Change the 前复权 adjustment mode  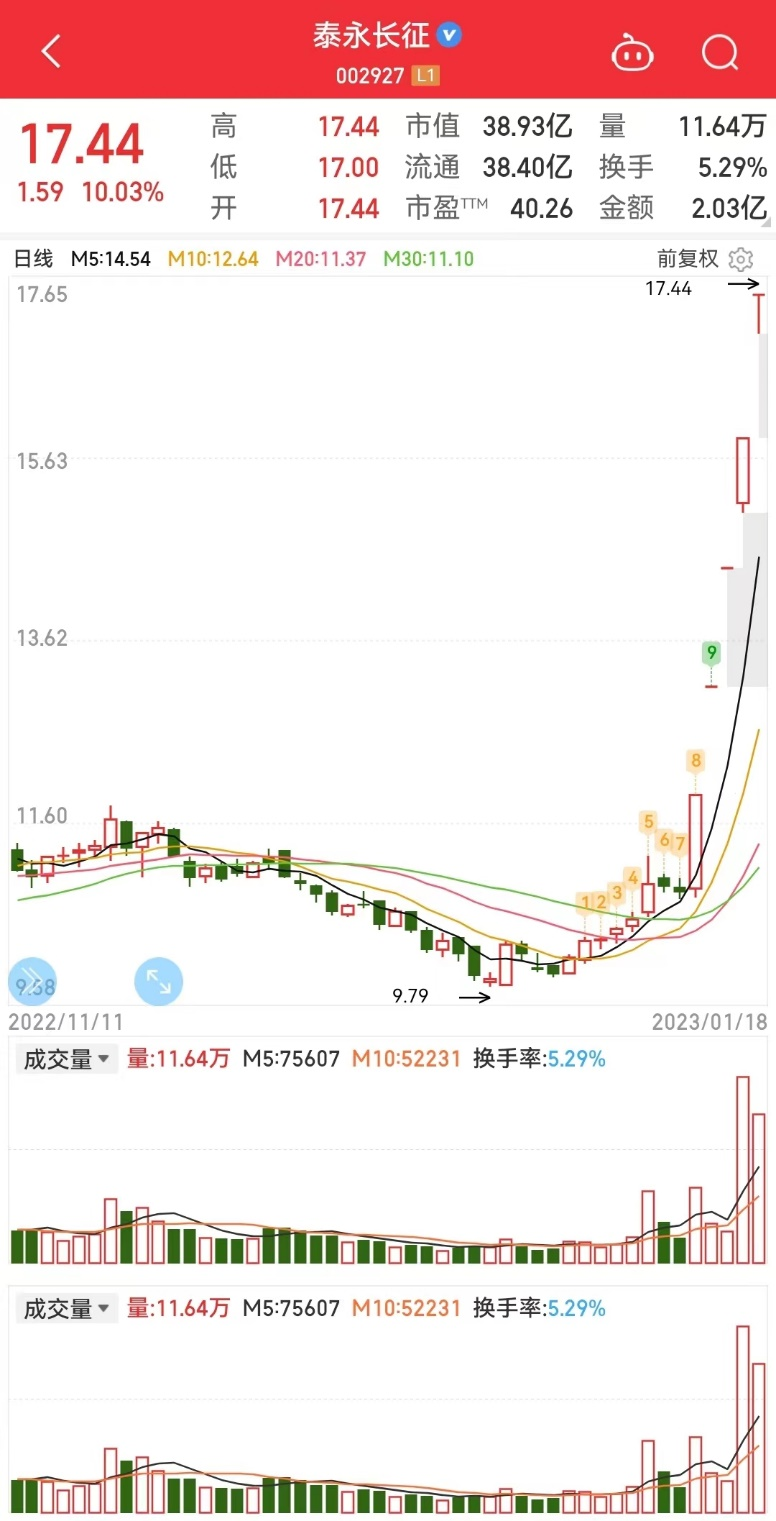click(687, 259)
